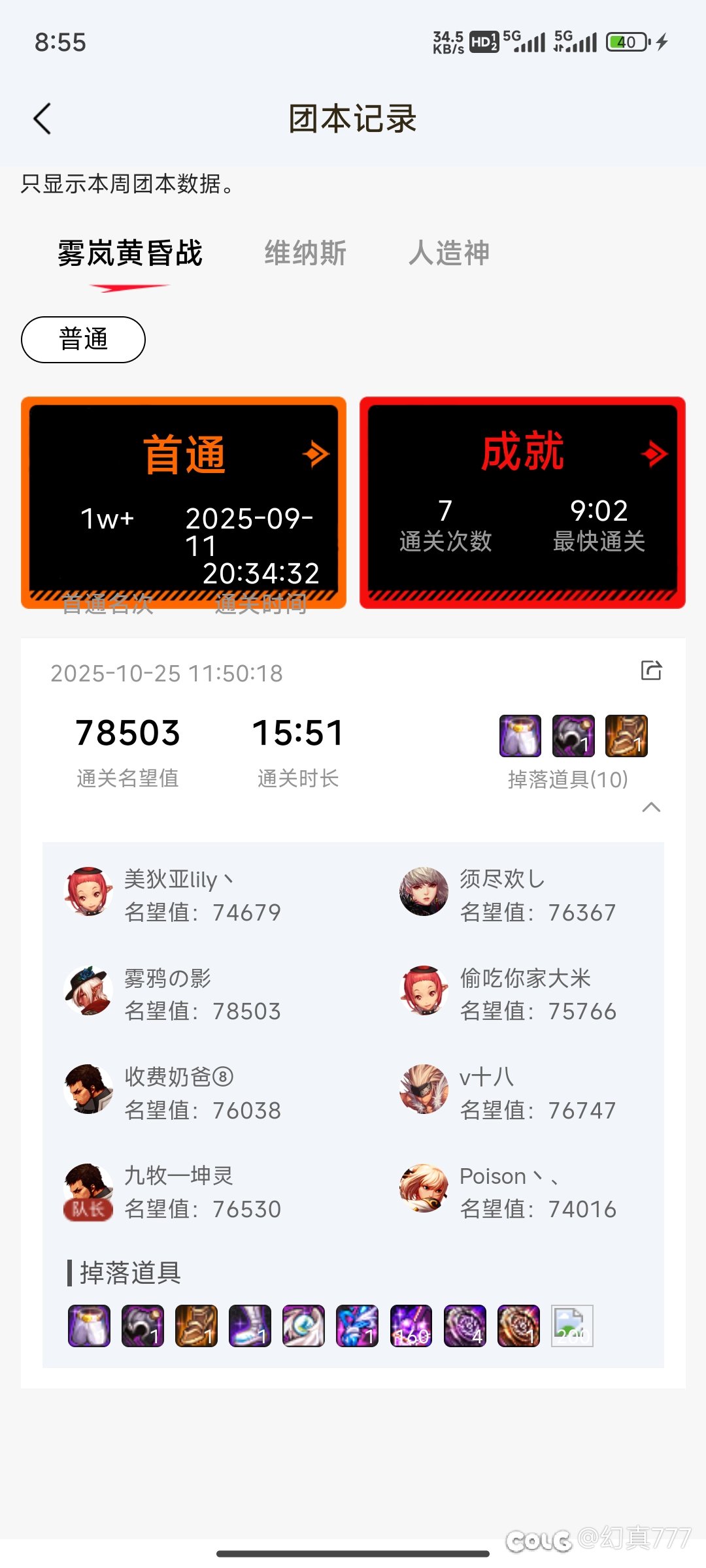The image size is (706, 1568).
Task: Tap the back arrow to leave 团本记录
Action: pyautogui.click(x=42, y=119)
